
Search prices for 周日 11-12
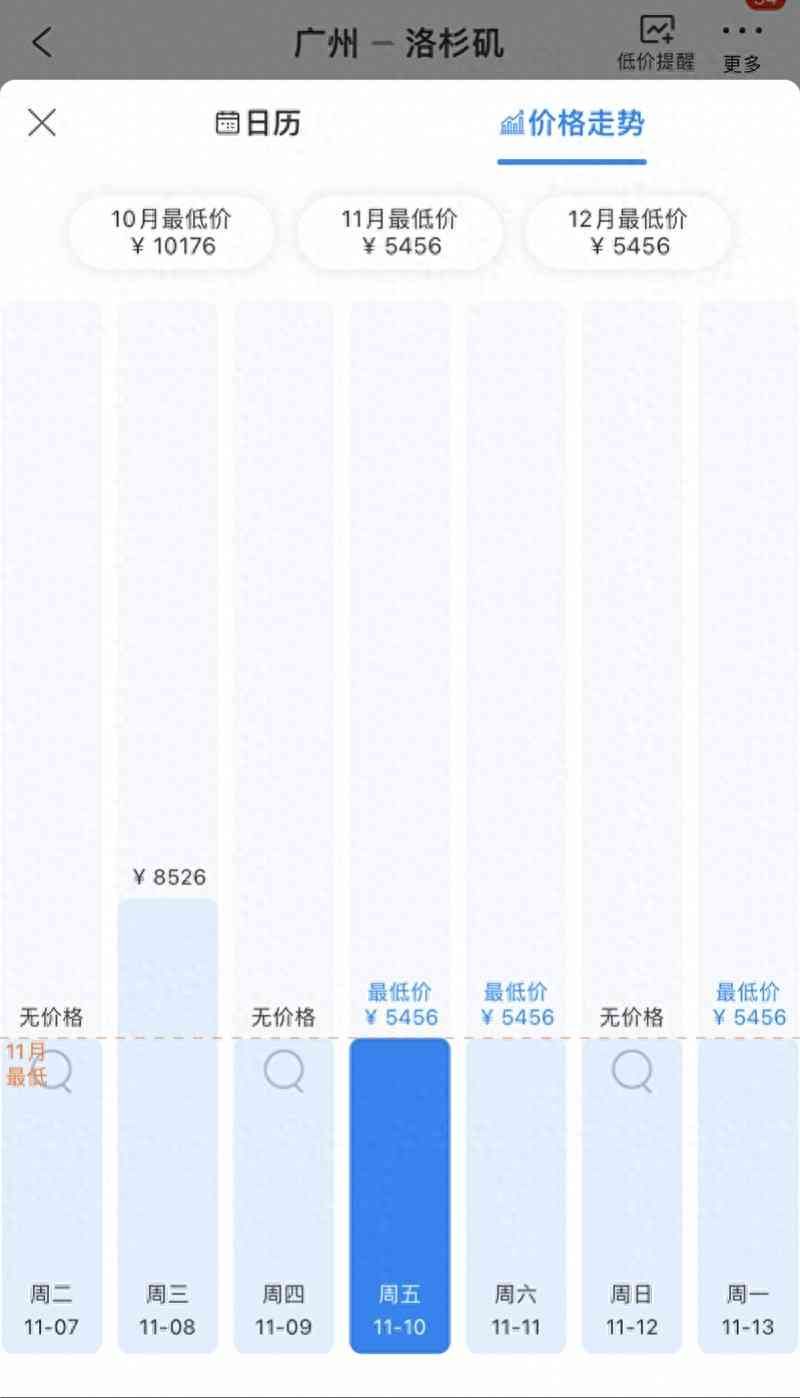coord(632,1072)
